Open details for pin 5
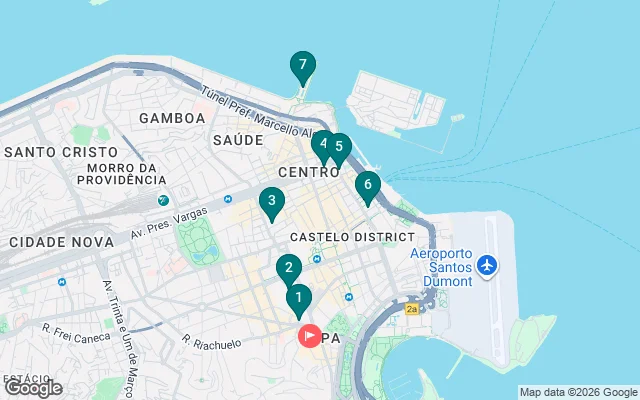Image resolution: width=640 pixels, height=400 pixels. pos(339,147)
